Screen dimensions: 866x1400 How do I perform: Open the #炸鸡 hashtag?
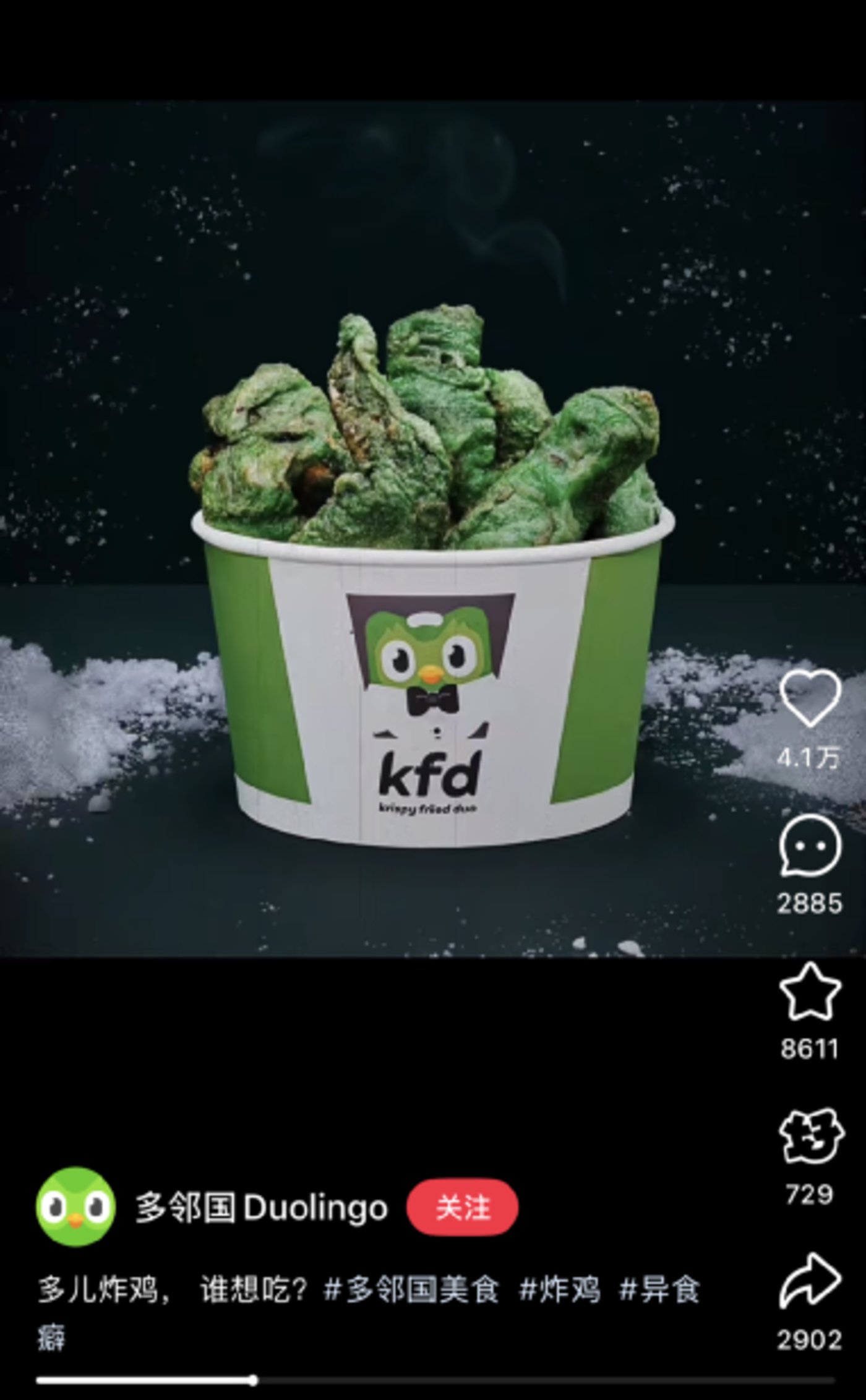tap(560, 1290)
